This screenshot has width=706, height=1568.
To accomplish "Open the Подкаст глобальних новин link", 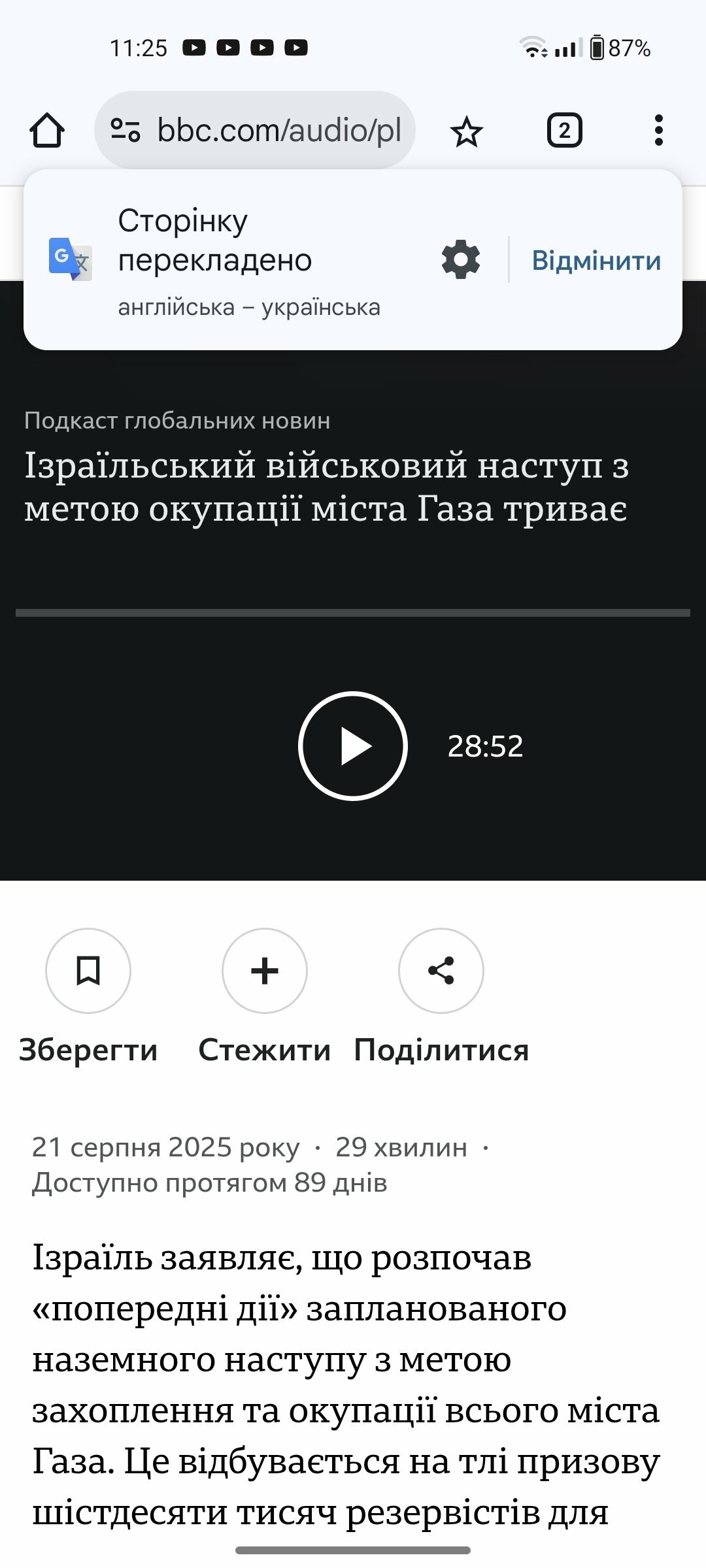I will (177, 421).
